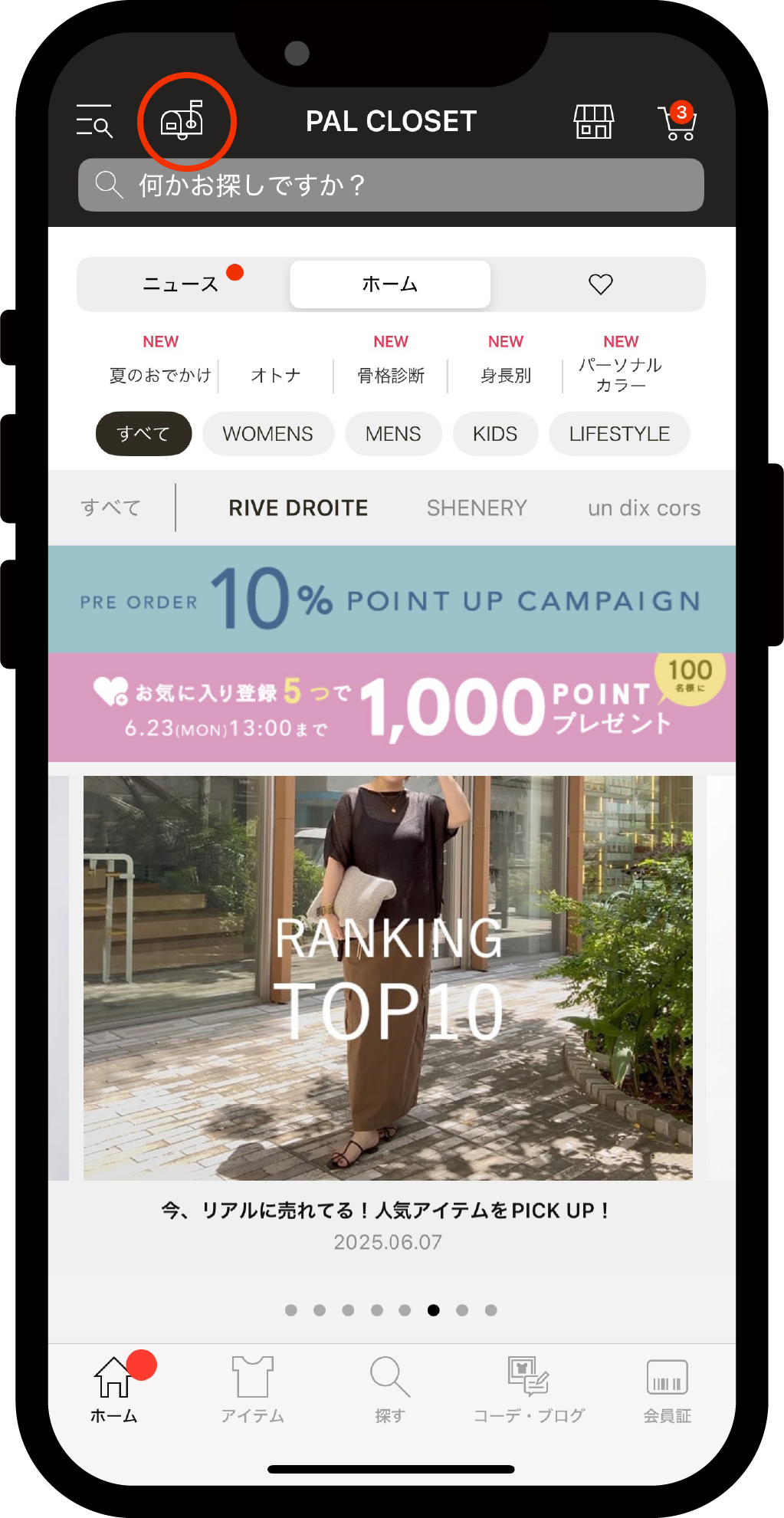
Task: Open the 会員証 membership card tab
Action: pyautogui.click(x=667, y=1388)
